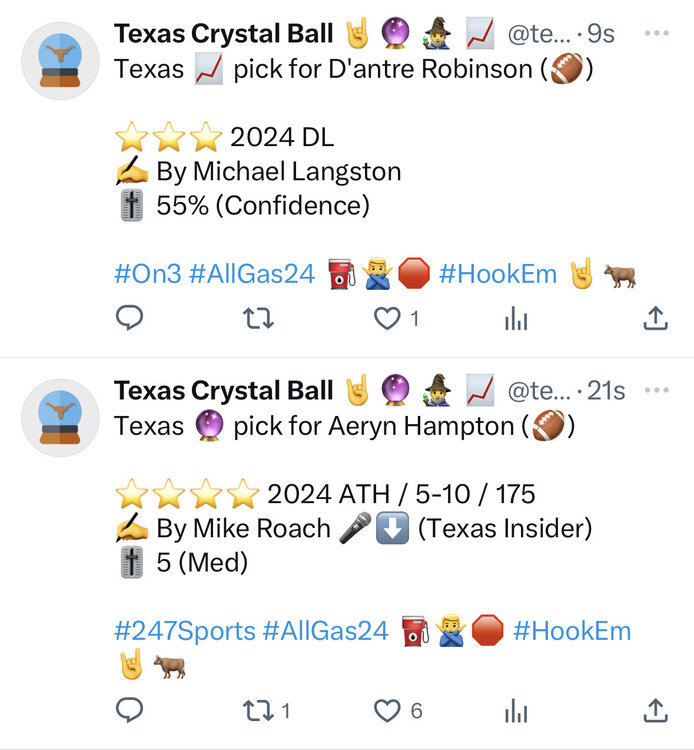Retweet the Aeryn Hampton pick
Screen dimensions: 694x750
[259, 710]
